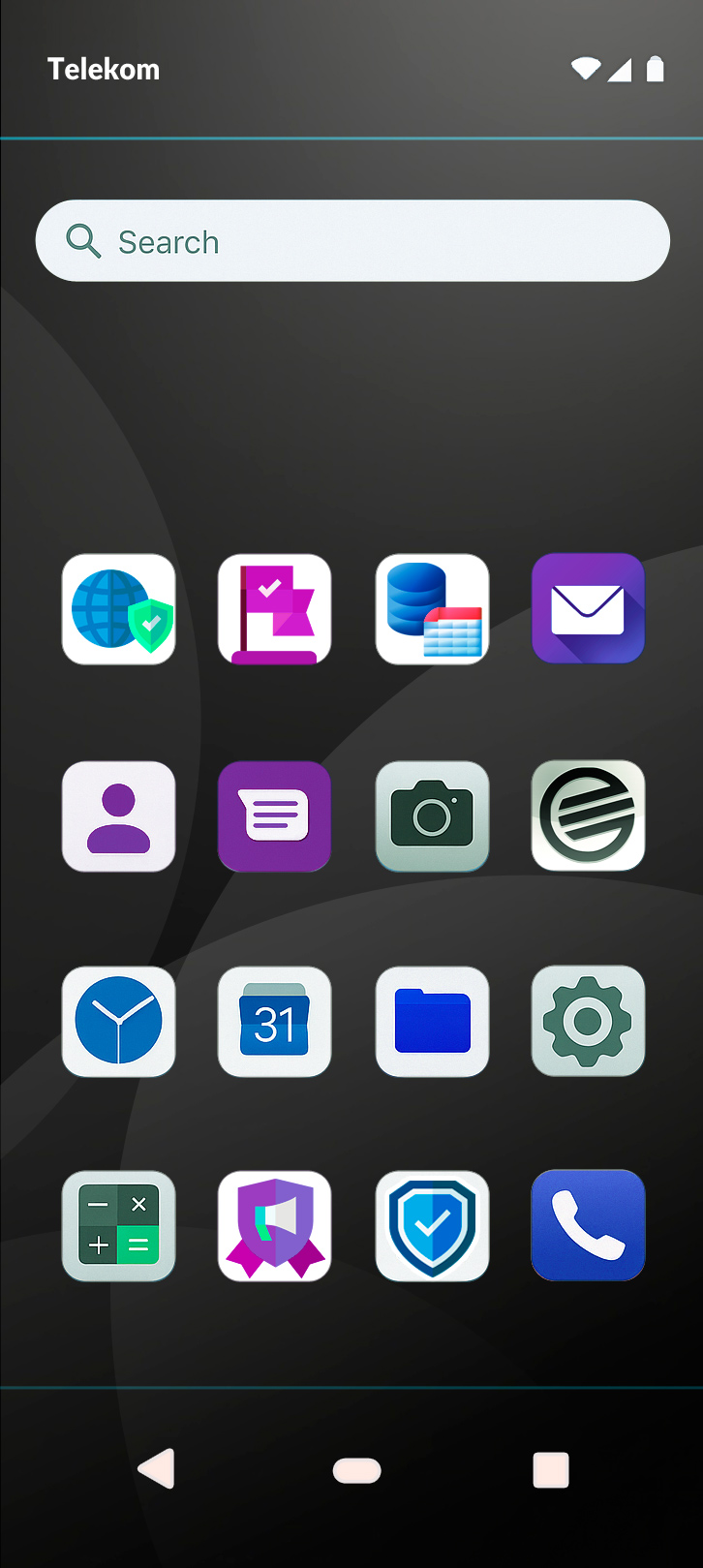
Task: Open the Camera app
Action: 432,816
